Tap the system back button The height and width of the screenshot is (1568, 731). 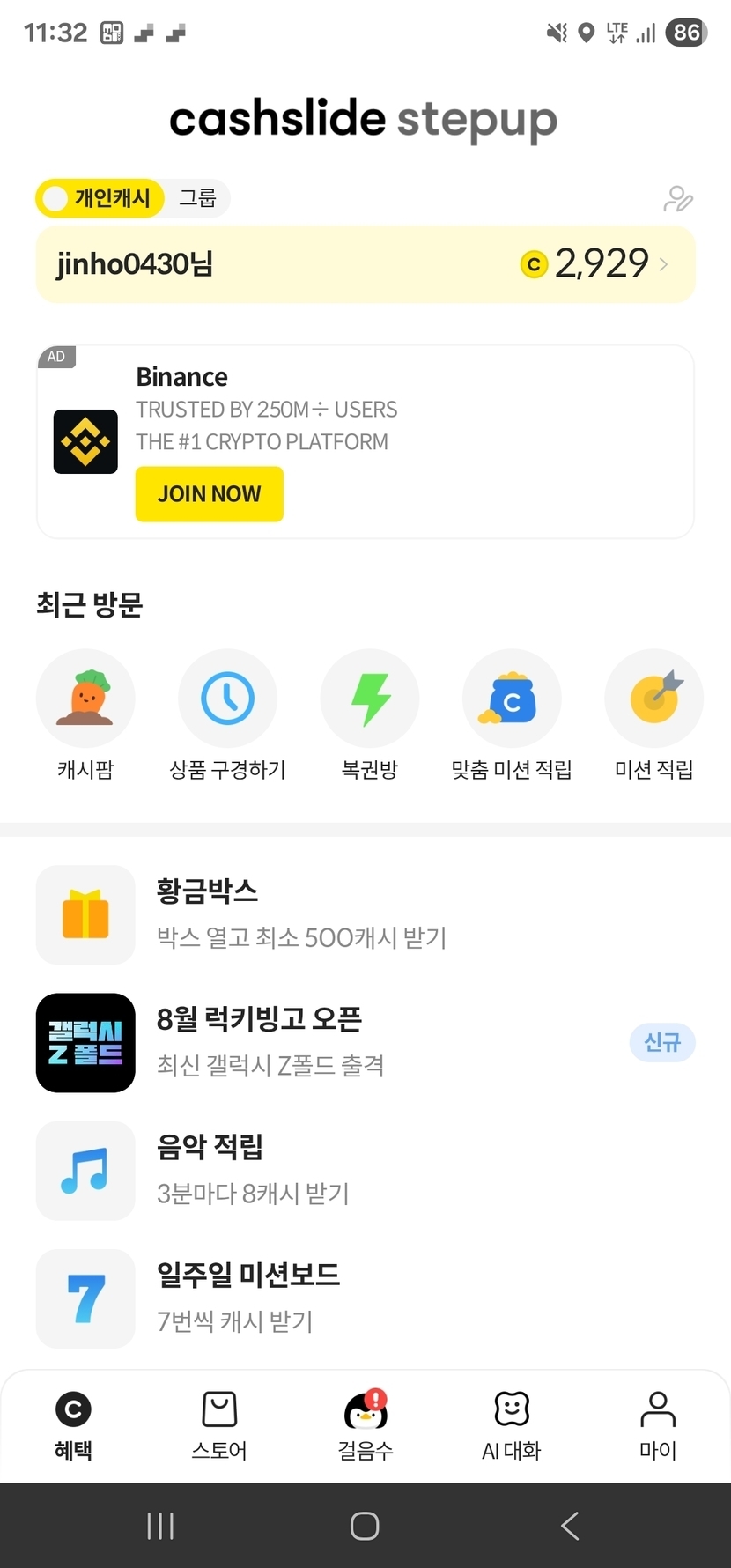pos(570,1526)
